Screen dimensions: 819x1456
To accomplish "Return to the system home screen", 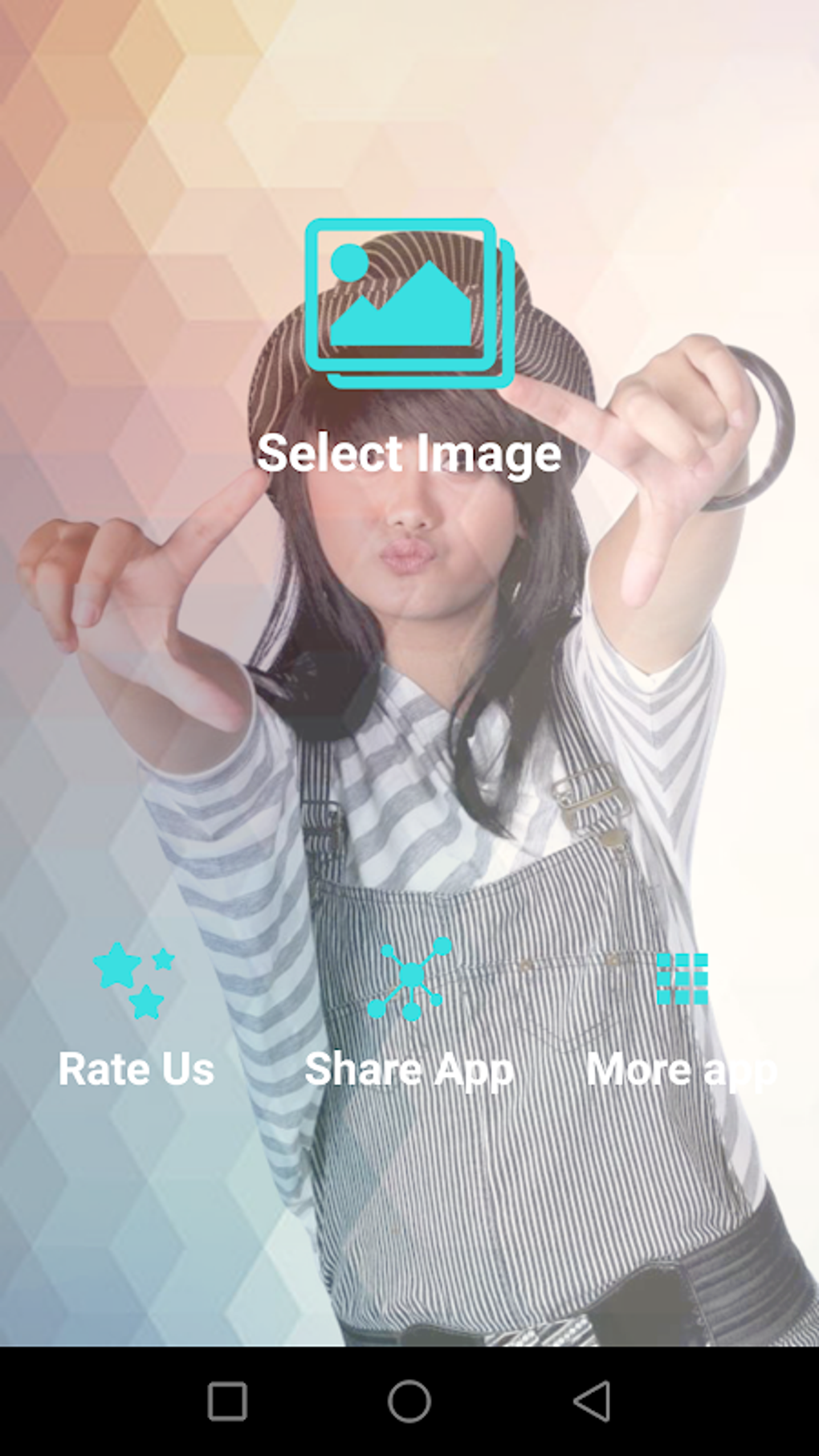I will pyautogui.click(x=409, y=1401).
